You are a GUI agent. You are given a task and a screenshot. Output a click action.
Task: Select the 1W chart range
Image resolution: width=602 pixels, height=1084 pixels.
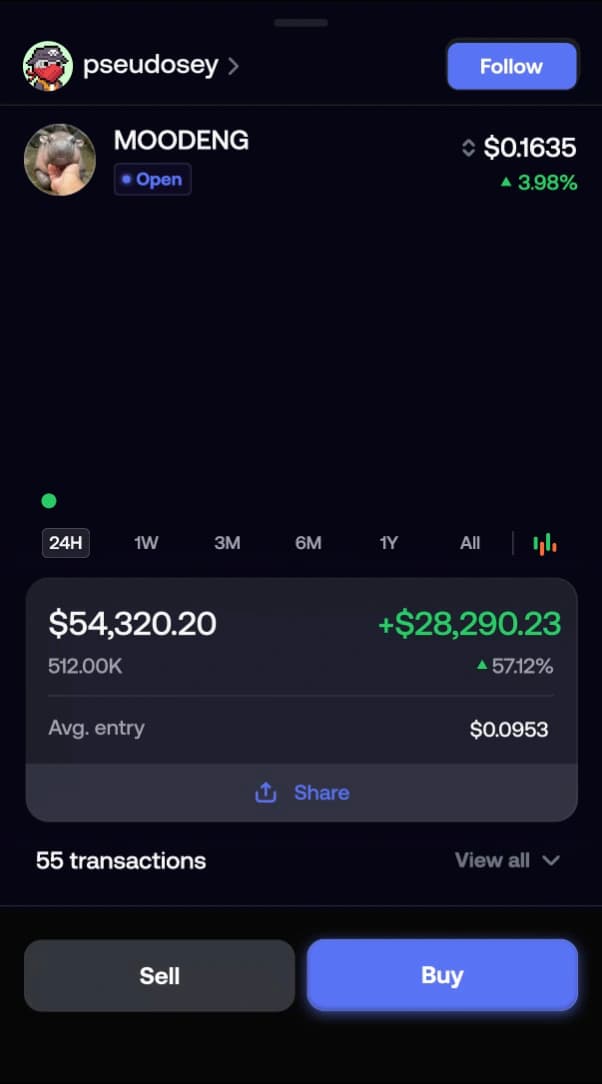tap(146, 543)
